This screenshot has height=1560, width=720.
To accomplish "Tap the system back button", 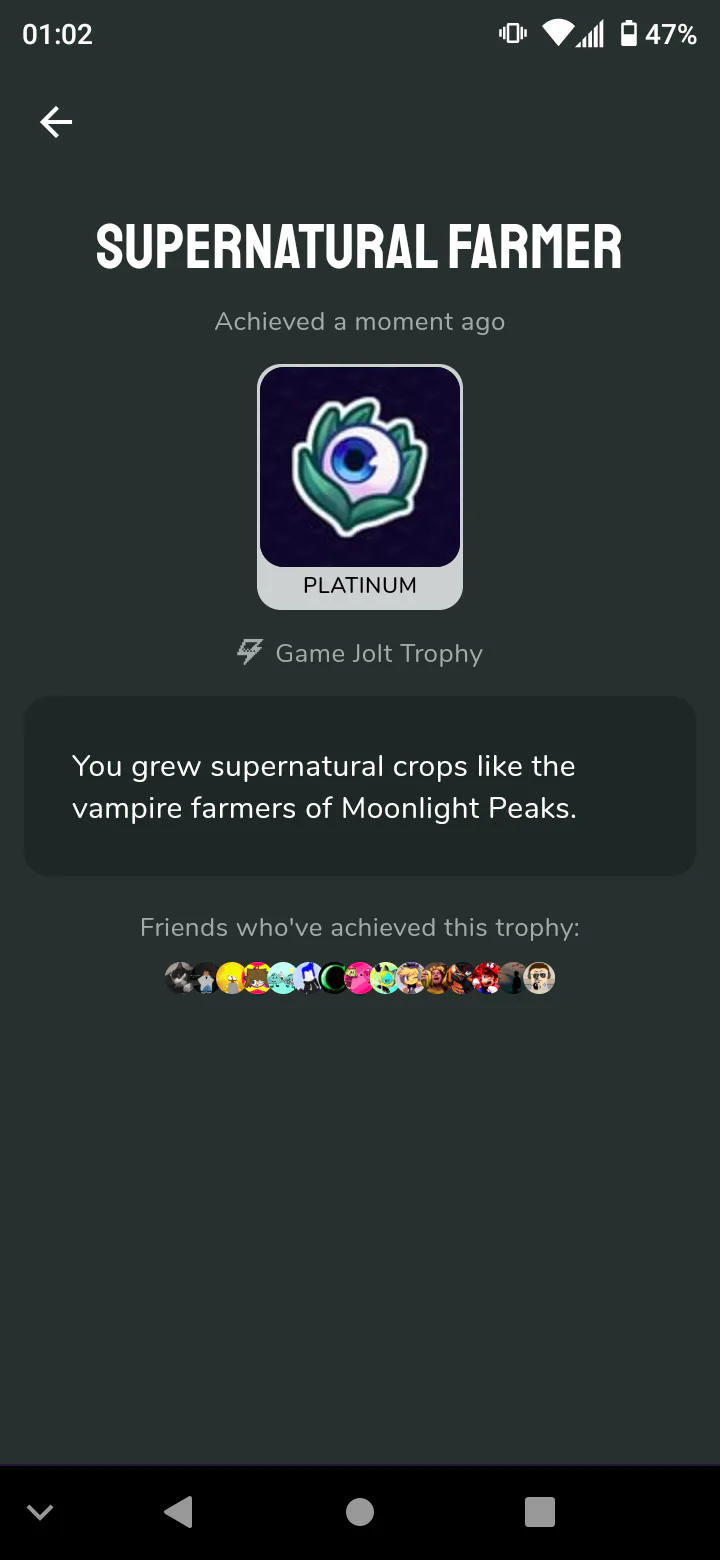I will pos(178,1511).
